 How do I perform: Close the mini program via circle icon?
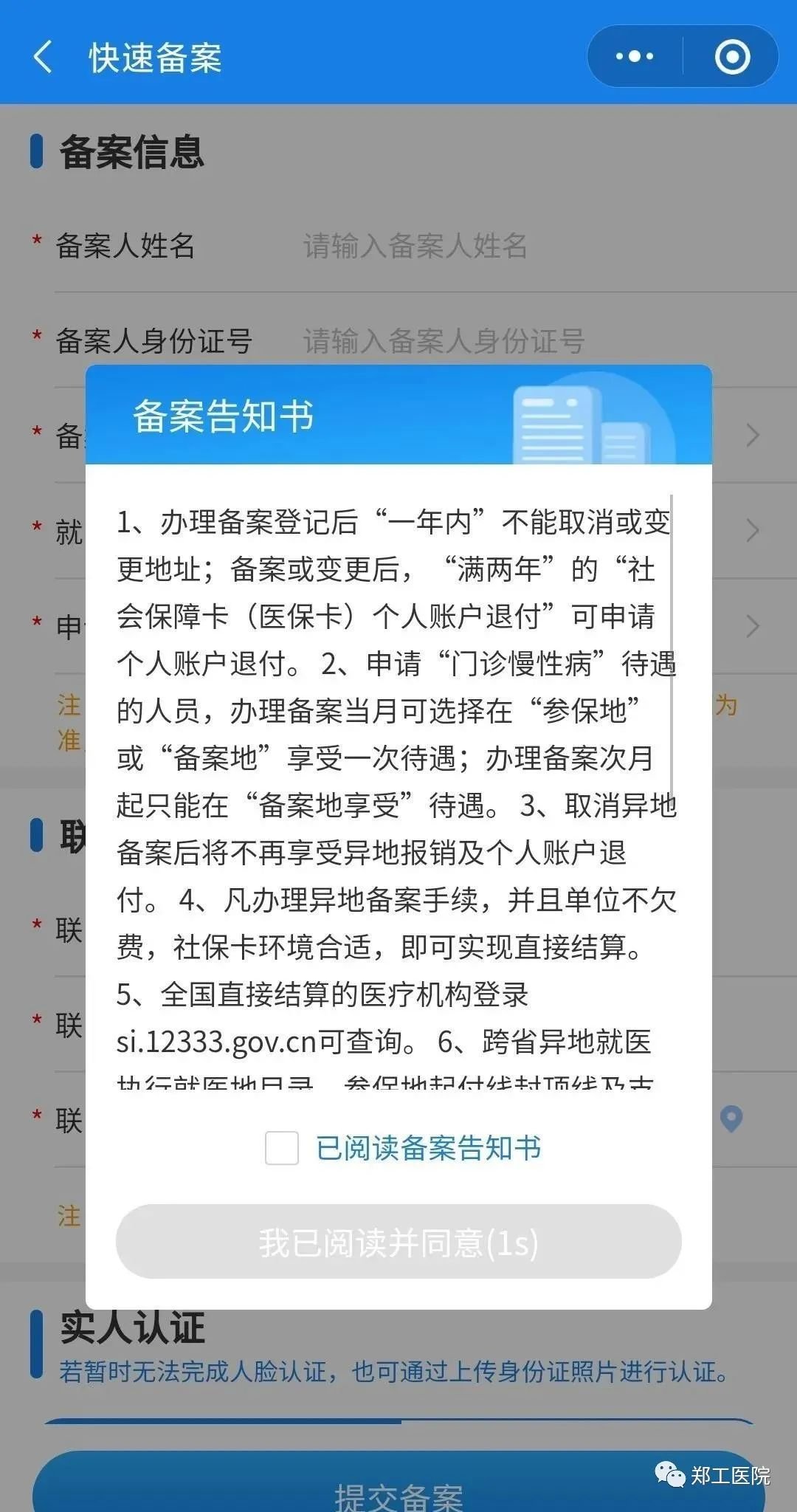click(732, 57)
